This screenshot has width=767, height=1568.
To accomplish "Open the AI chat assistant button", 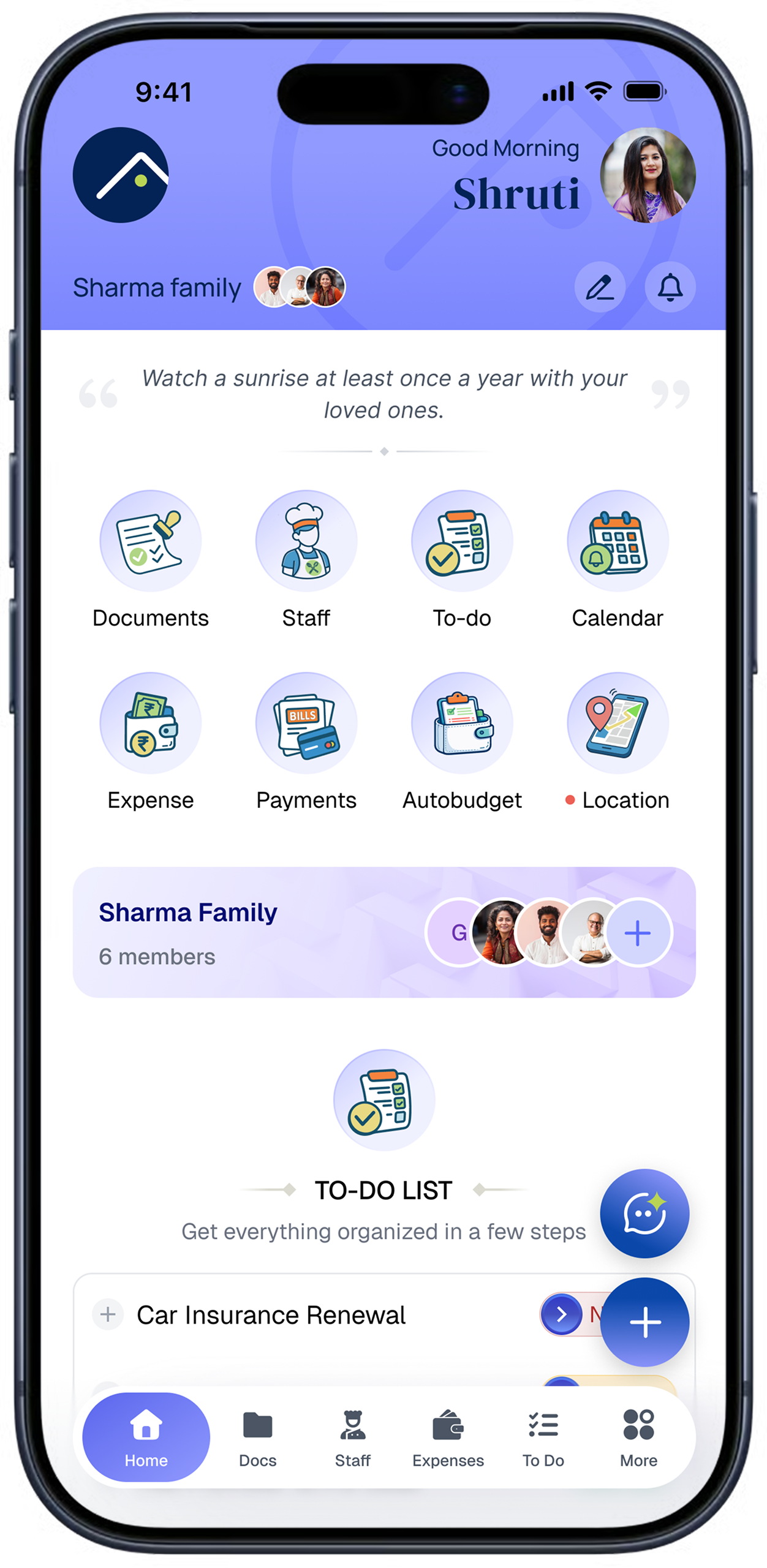I will pyautogui.click(x=644, y=1213).
